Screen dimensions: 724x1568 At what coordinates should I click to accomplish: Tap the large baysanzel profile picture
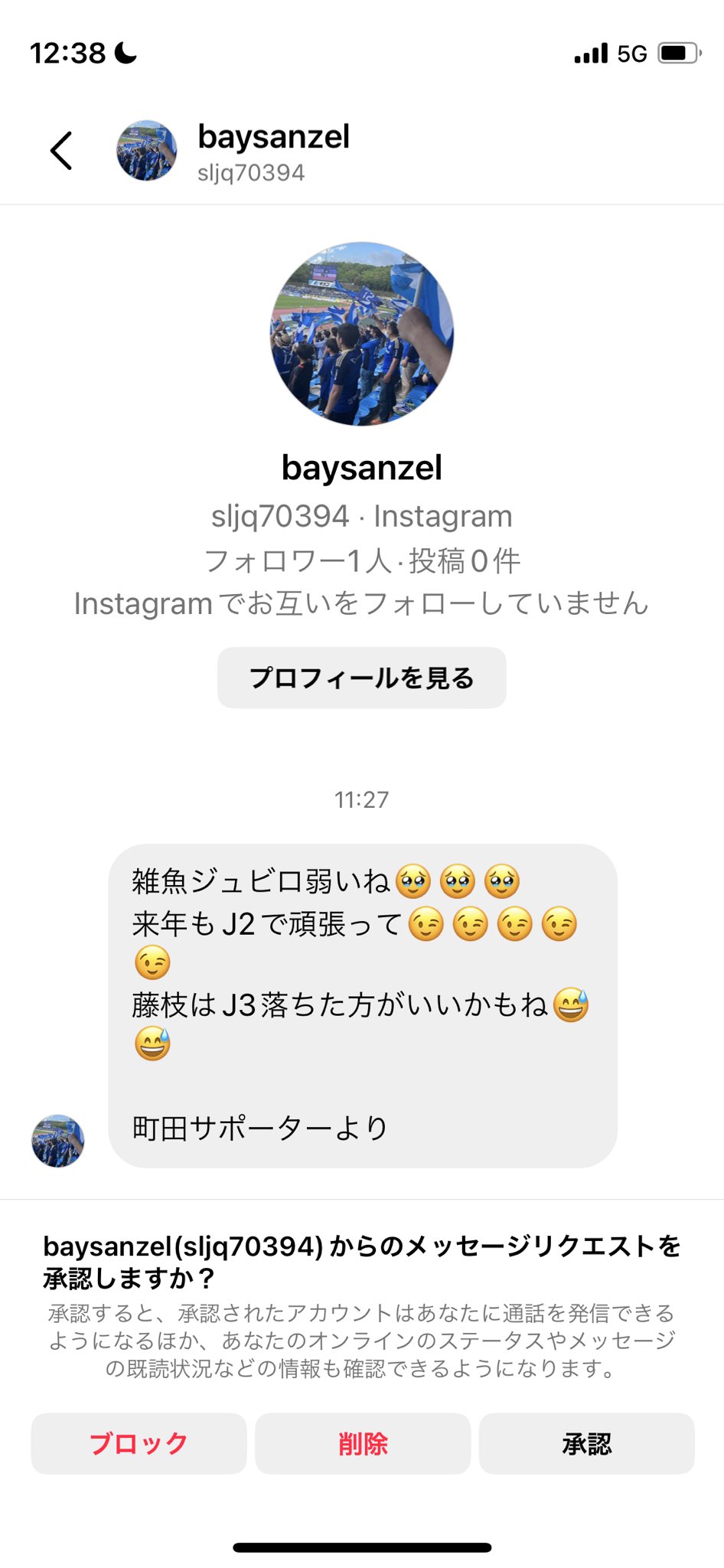(x=362, y=334)
